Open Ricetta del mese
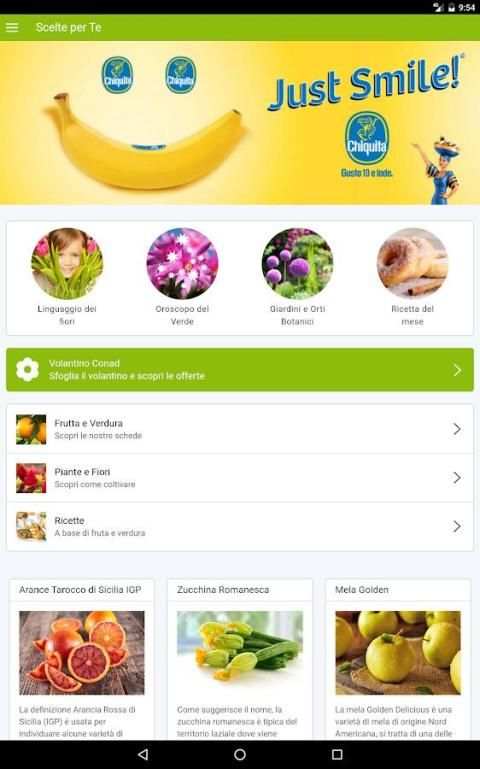 [412, 278]
